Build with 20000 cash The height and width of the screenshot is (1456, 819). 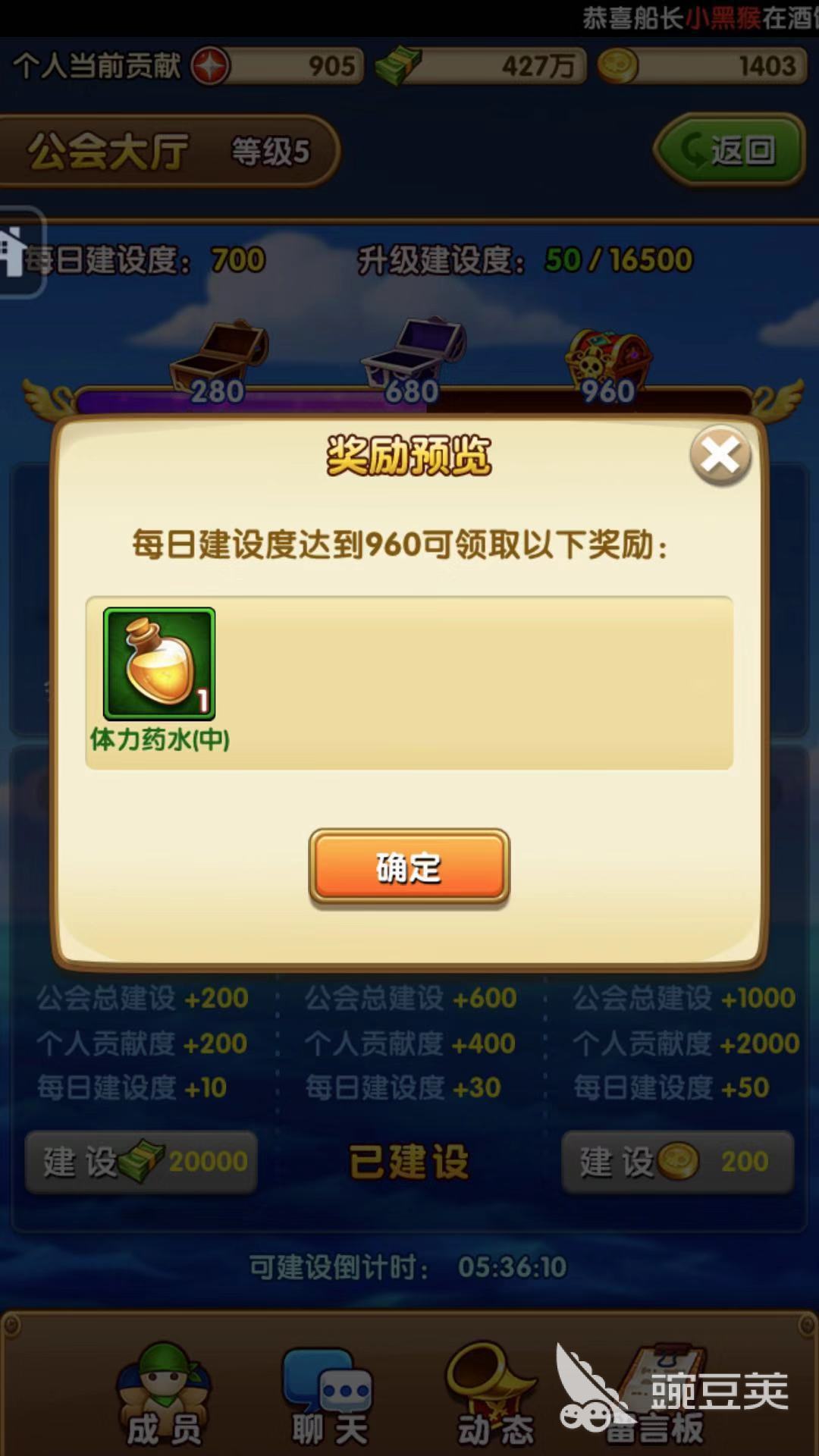pos(142,1161)
